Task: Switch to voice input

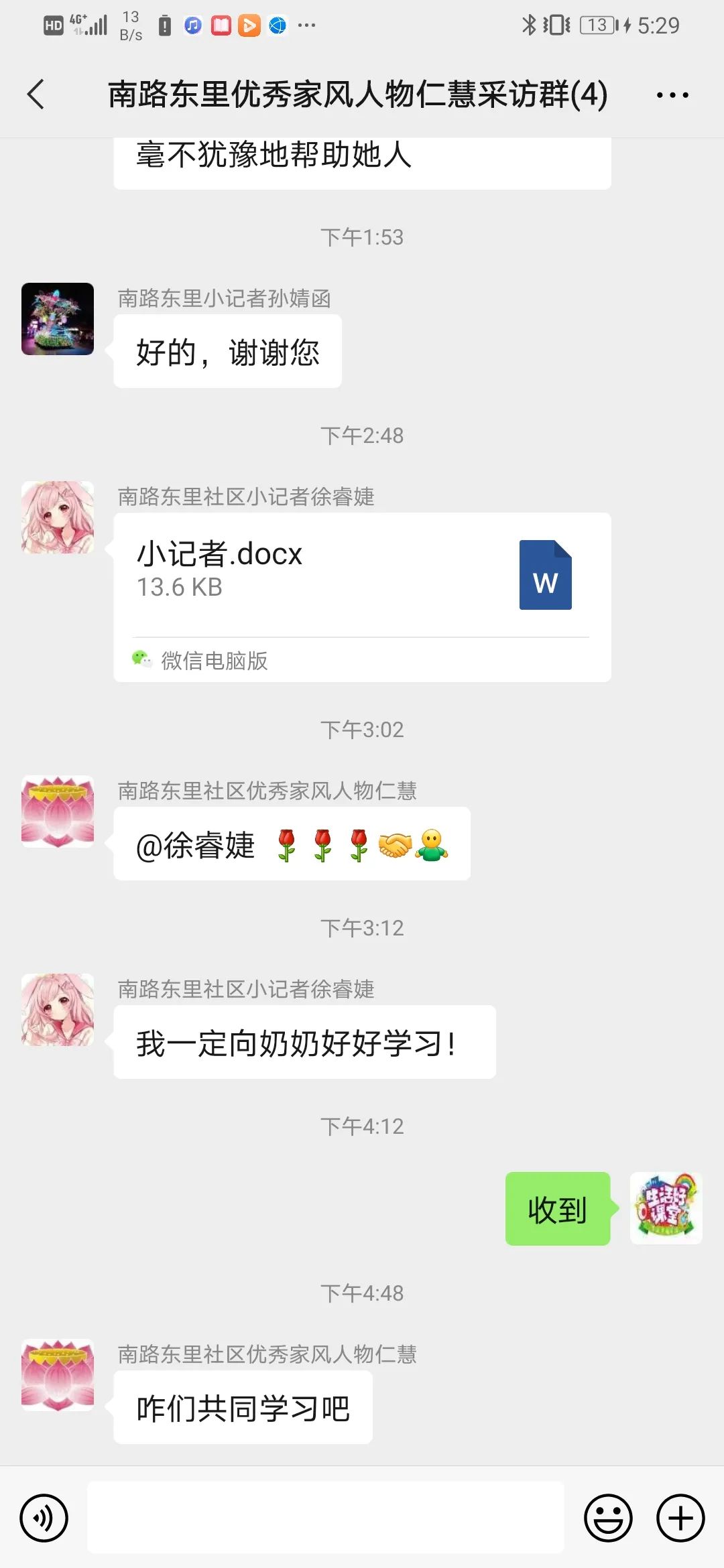Action: pos(44,1518)
